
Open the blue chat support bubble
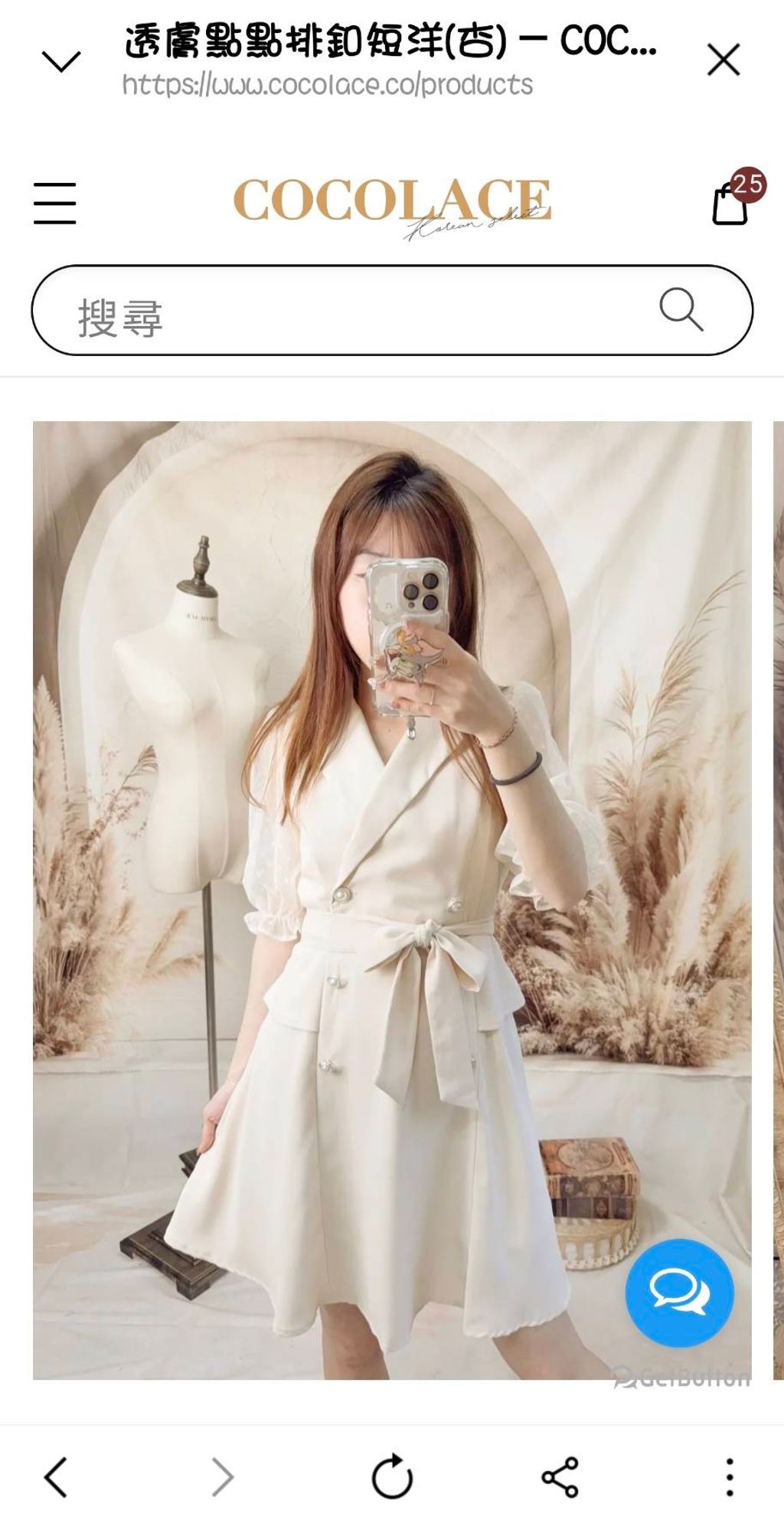point(679,1293)
